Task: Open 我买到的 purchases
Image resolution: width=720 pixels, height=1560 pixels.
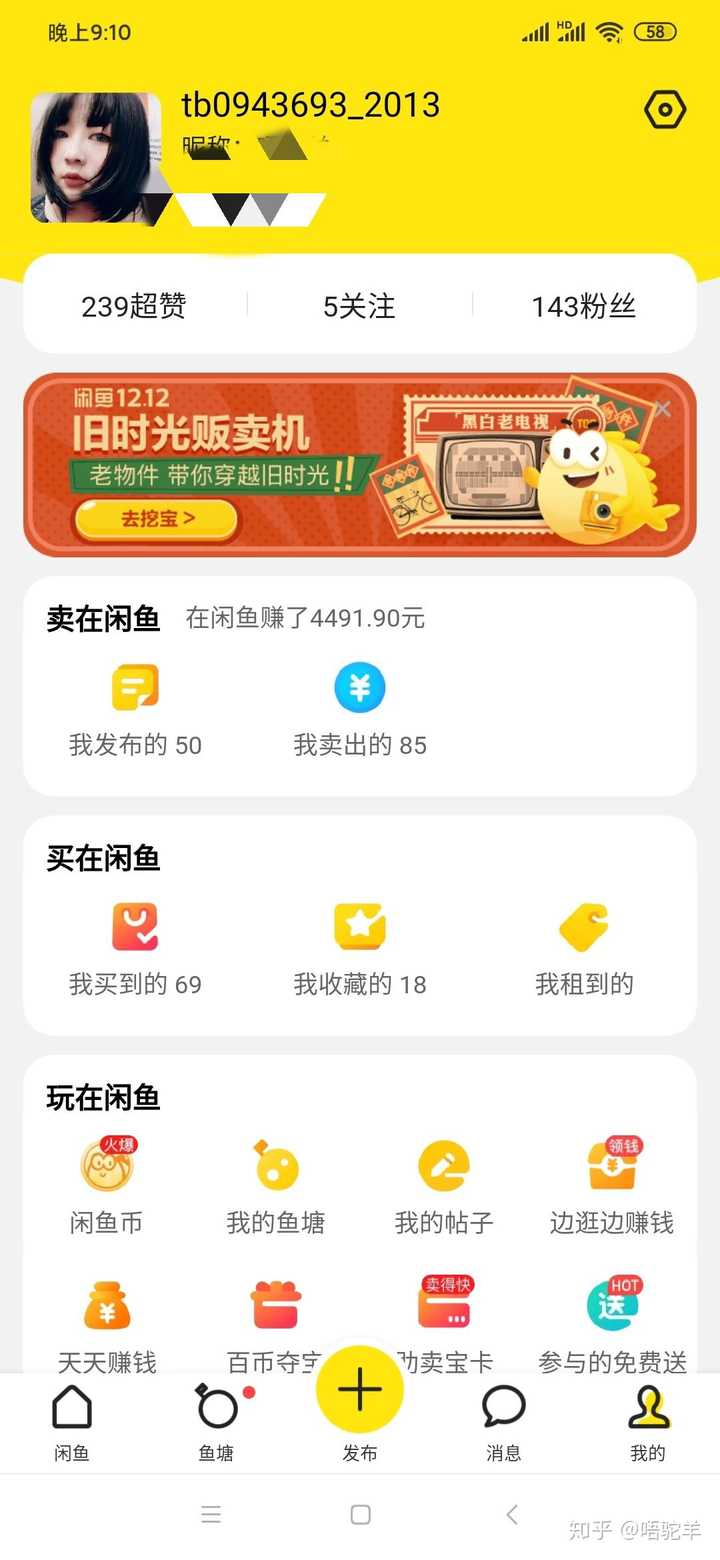Action: tap(135, 950)
